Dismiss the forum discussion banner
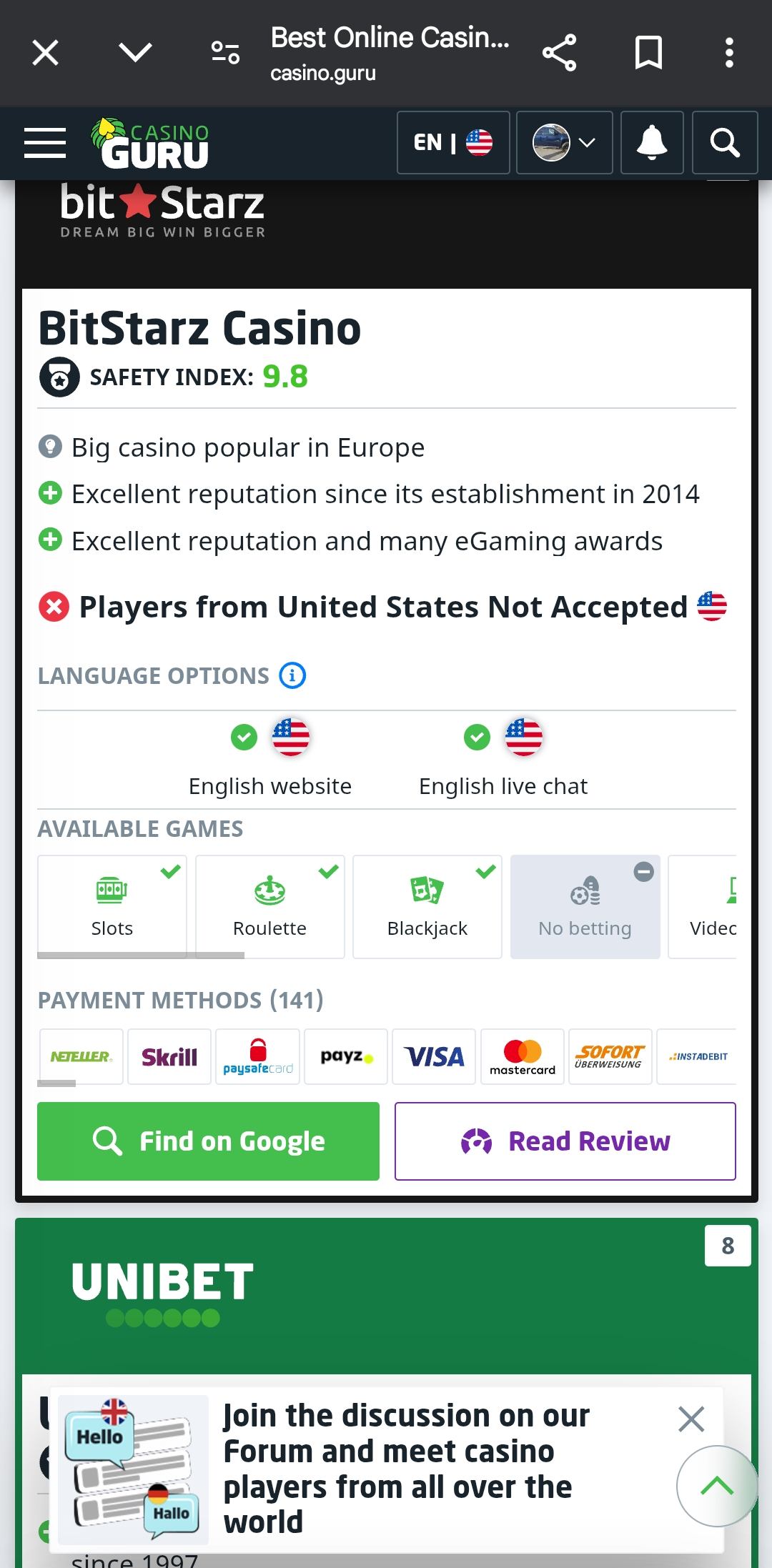Screen dimensions: 772x1568 (691, 1419)
